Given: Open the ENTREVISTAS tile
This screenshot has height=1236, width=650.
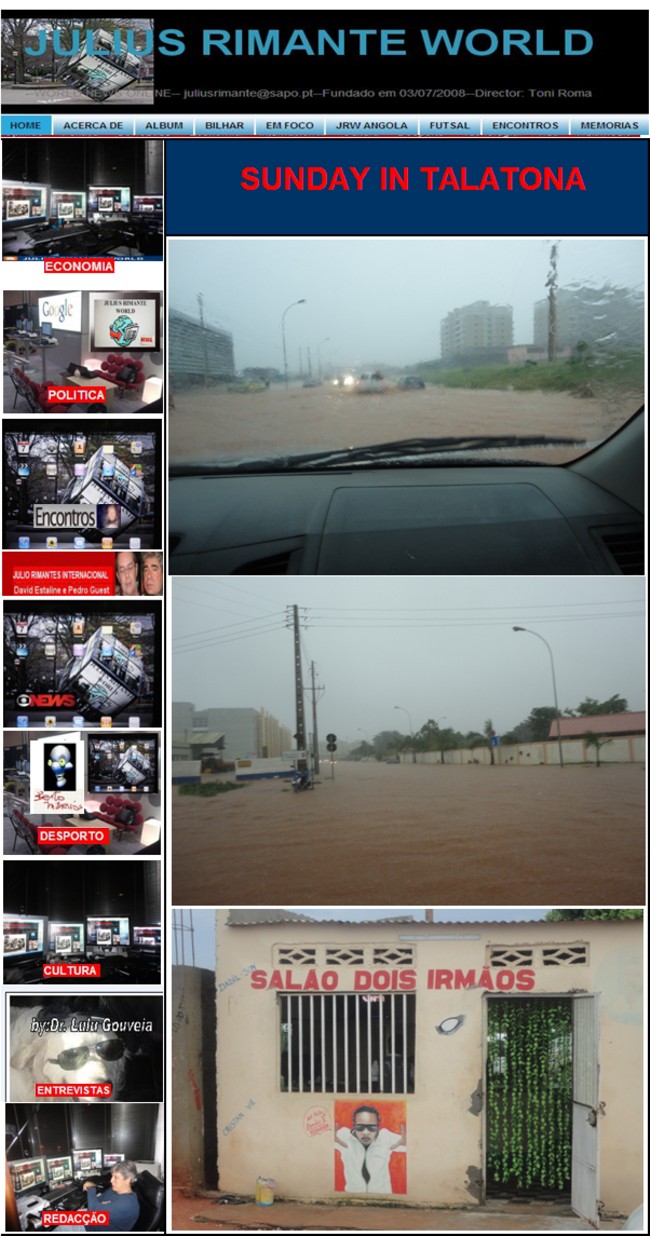Looking at the screenshot, I should 84,1047.
